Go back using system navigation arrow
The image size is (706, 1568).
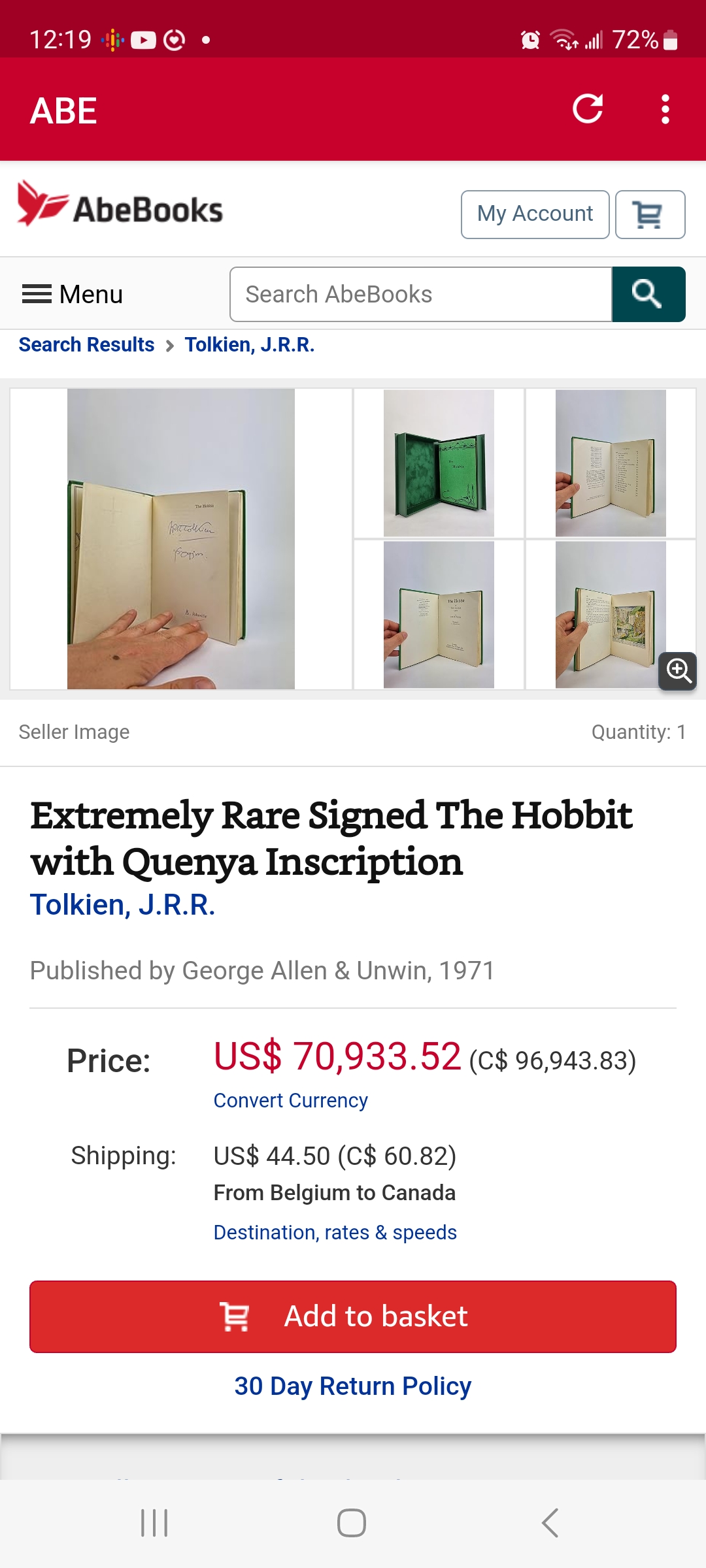550,1523
